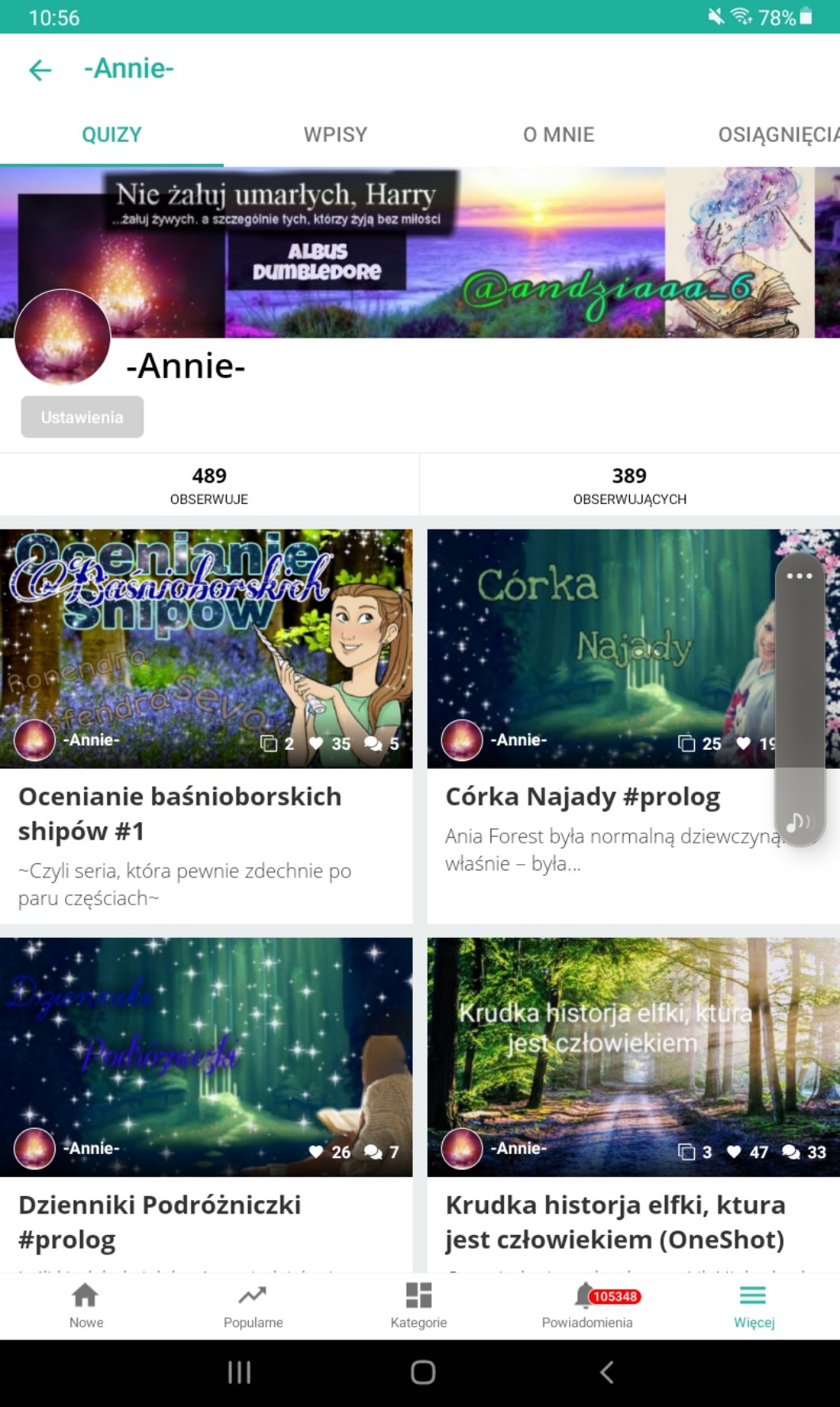
Task: Tap the three-dot floating panel button
Action: pyautogui.click(x=799, y=576)
